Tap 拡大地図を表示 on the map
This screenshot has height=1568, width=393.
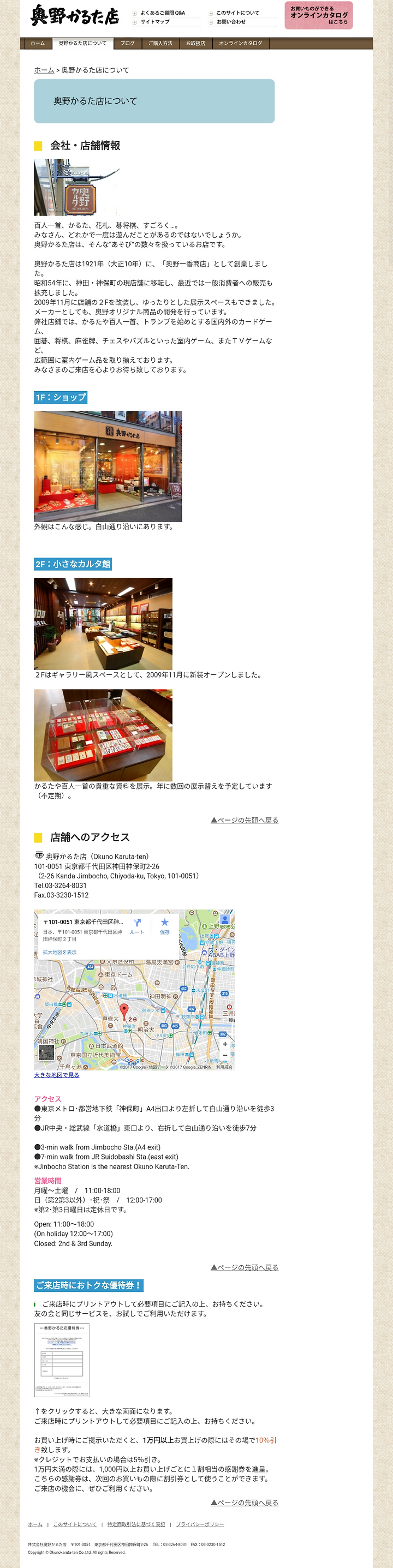click(59, 952)
